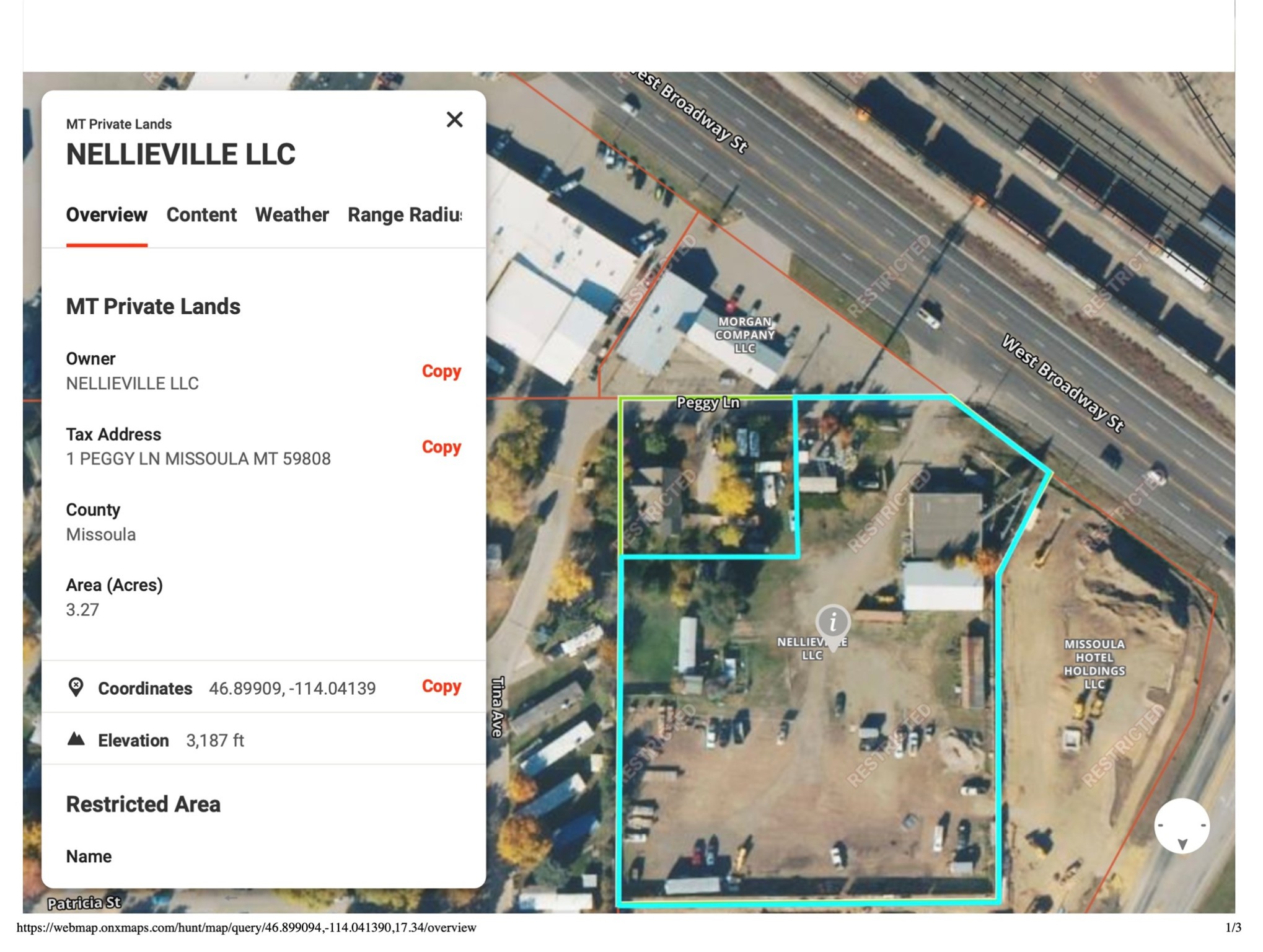
Task: Tap the info marker on the Nellieville parcel
Action: tap(832, 622)
